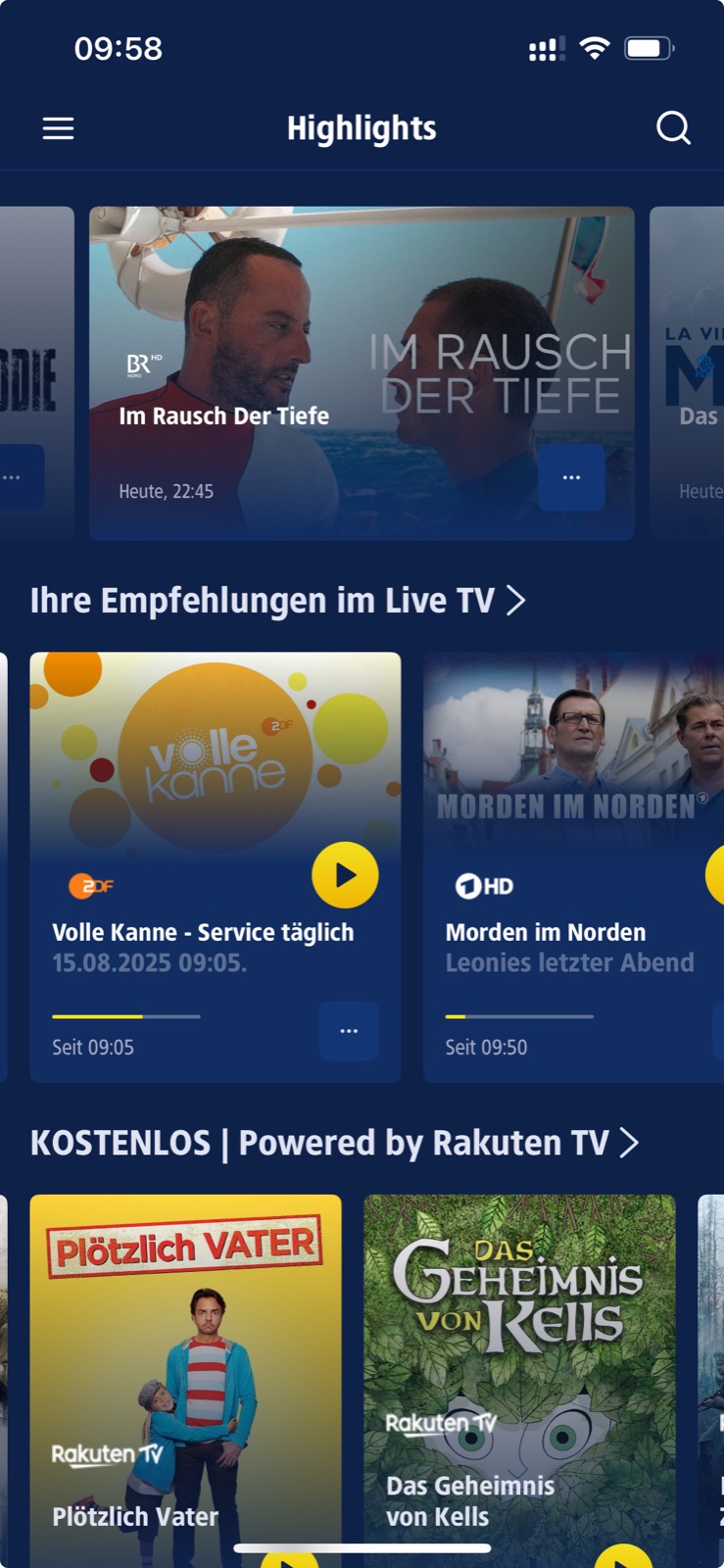
Task: Open the hamburger menu
Action: coord(58,128)
